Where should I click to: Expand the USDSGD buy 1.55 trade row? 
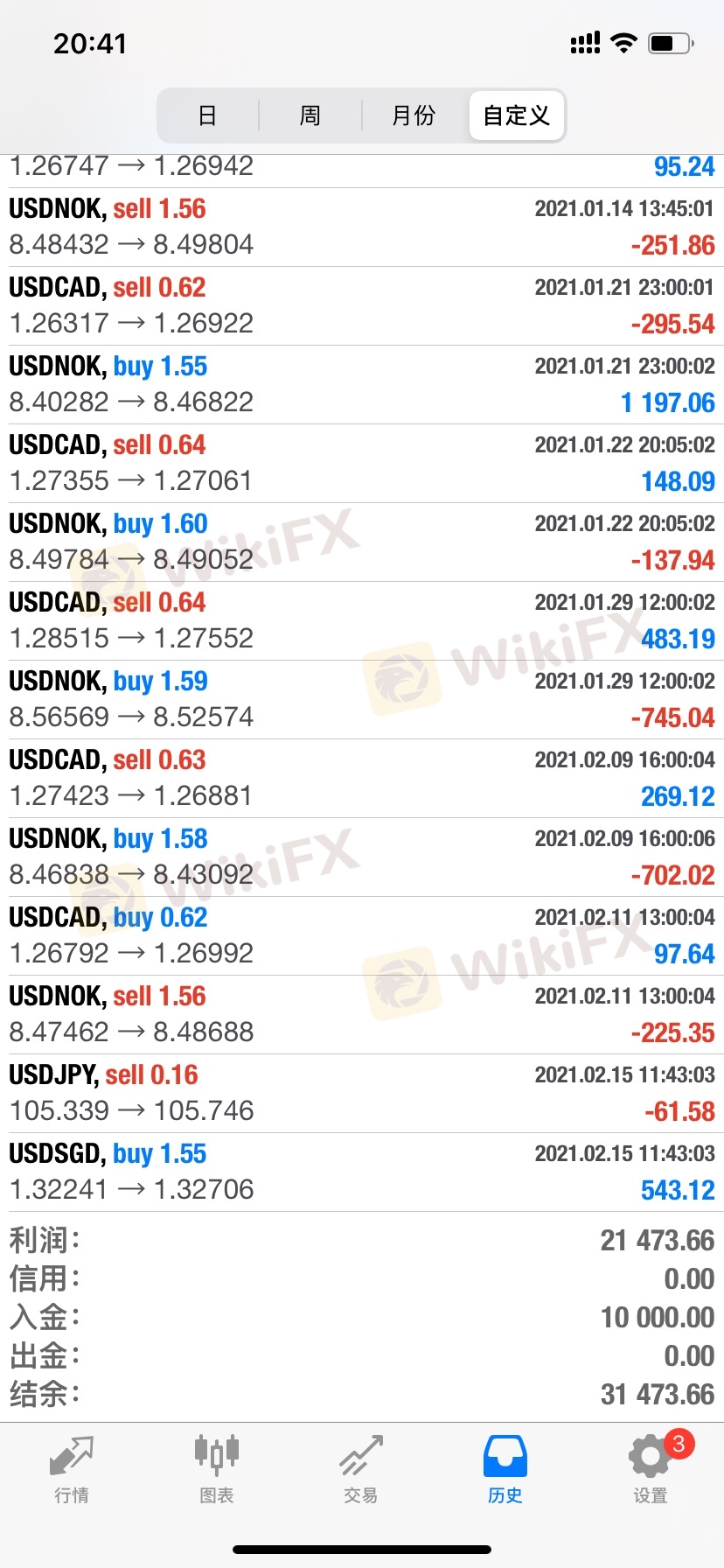coord(362,1172)
